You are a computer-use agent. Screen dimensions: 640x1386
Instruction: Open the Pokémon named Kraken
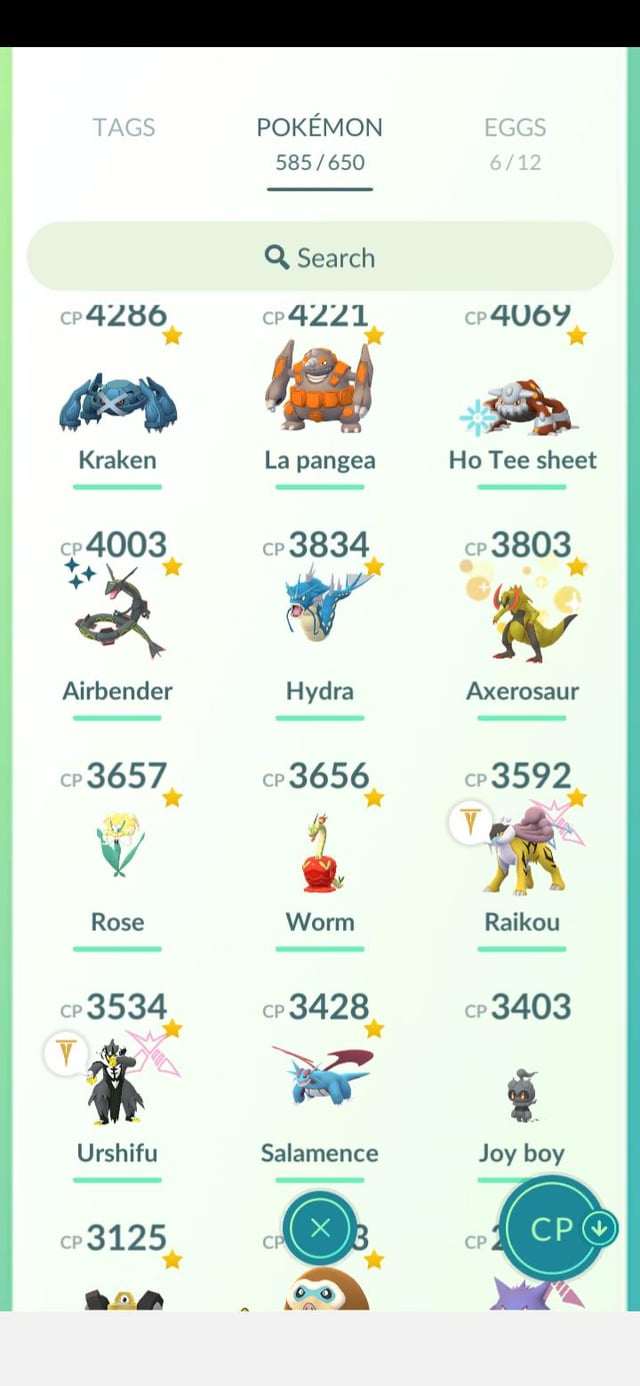click(x=118, y=402)
